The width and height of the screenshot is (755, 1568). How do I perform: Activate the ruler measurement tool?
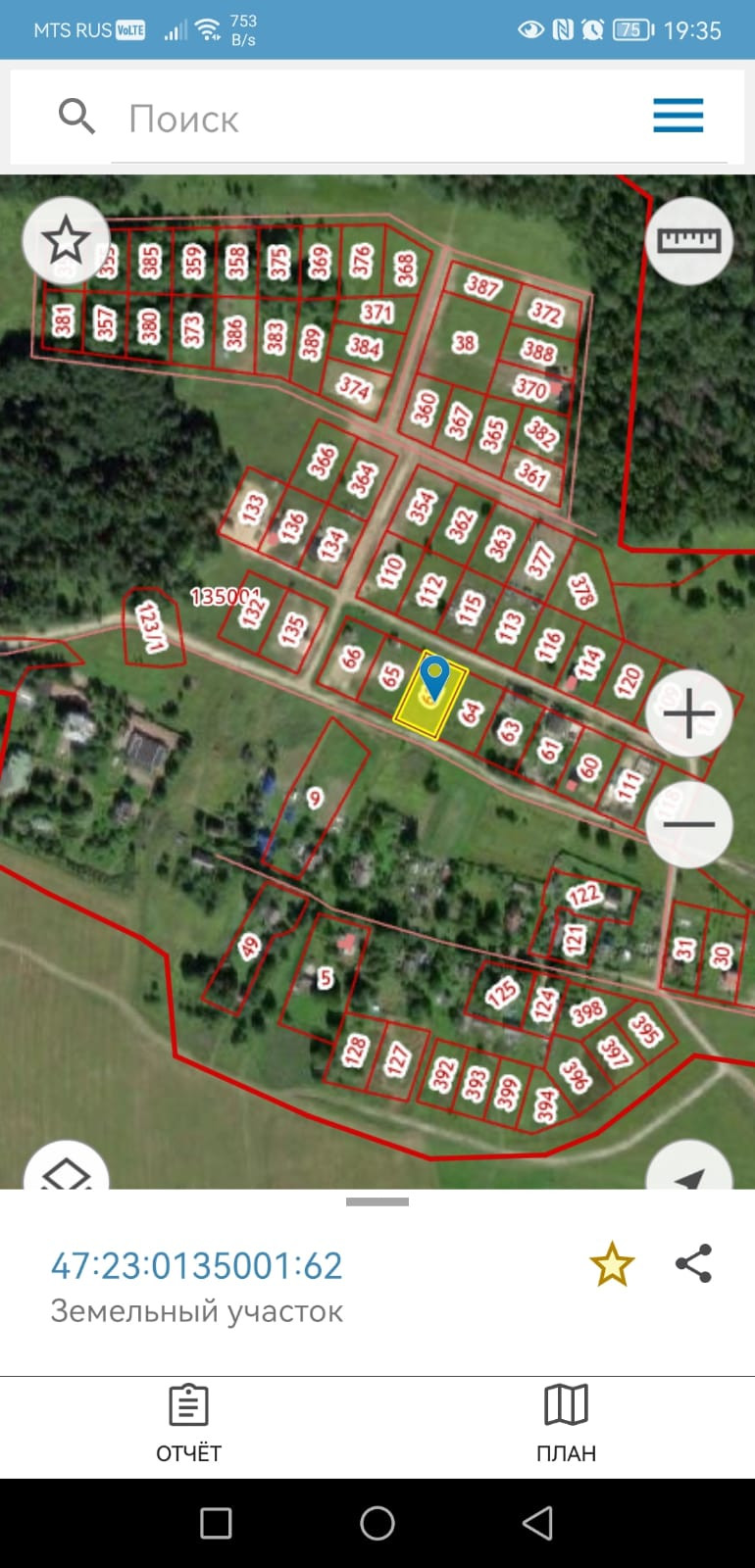[688, 240]
